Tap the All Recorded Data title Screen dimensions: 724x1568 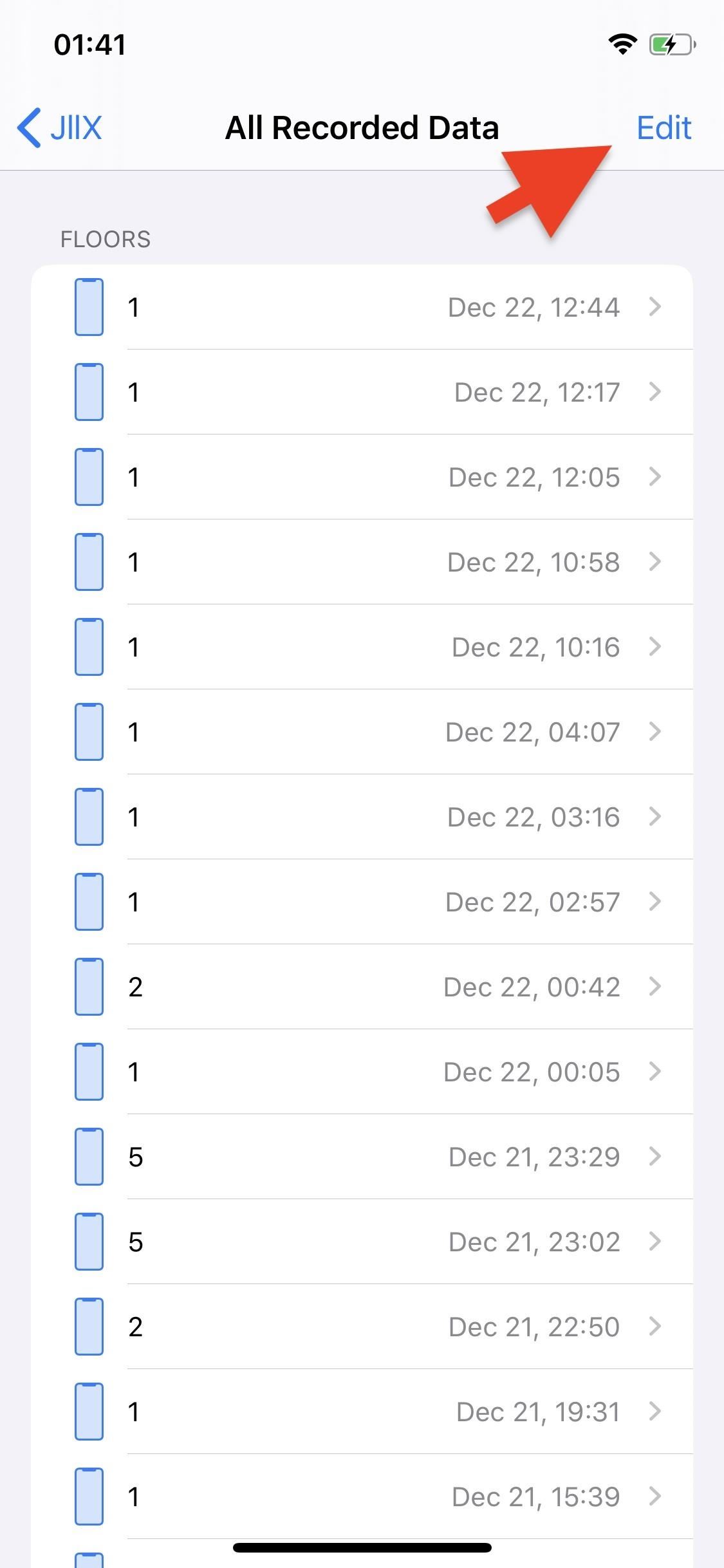[361, 127]
